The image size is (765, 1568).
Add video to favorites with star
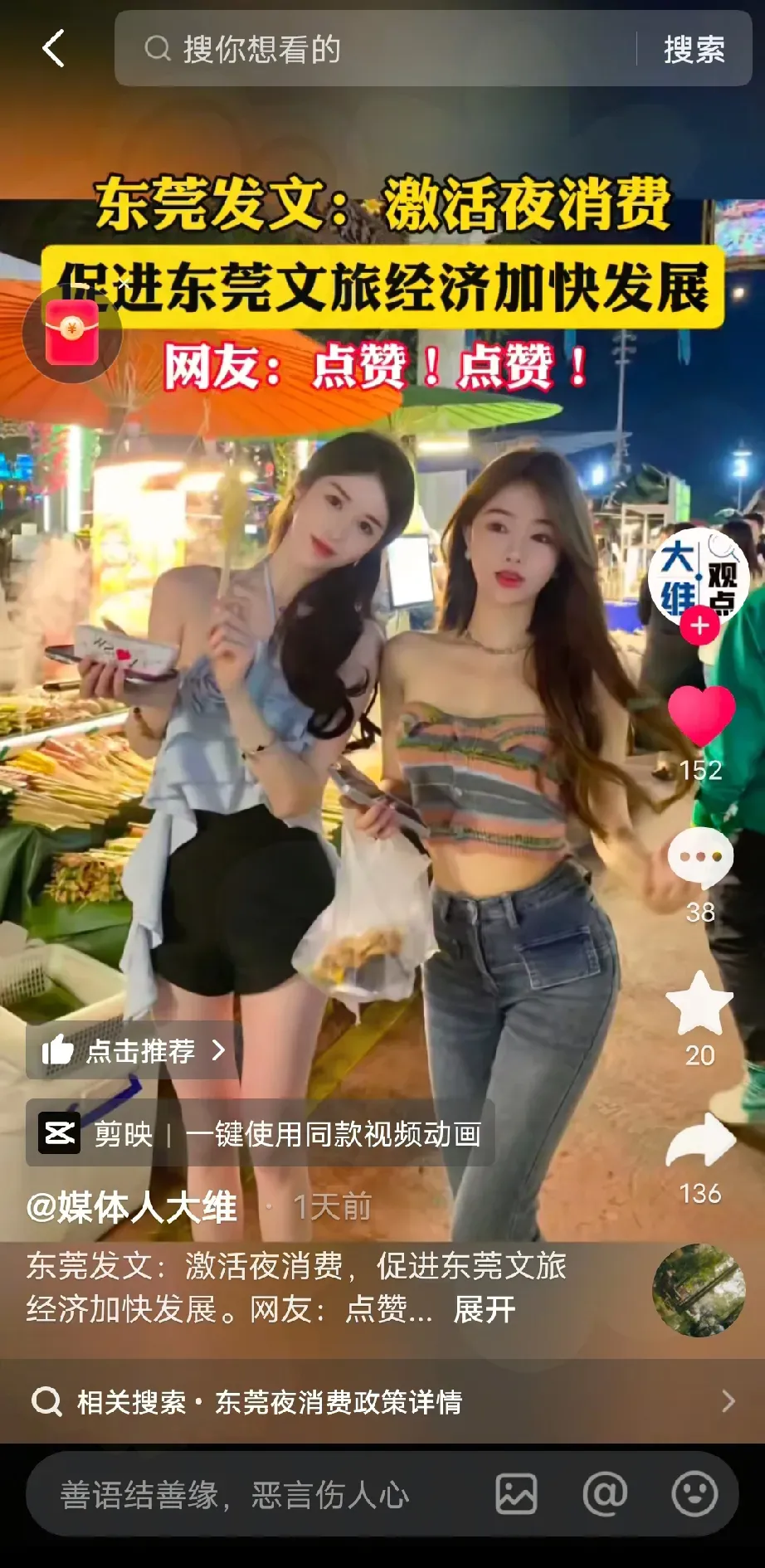699,1003
